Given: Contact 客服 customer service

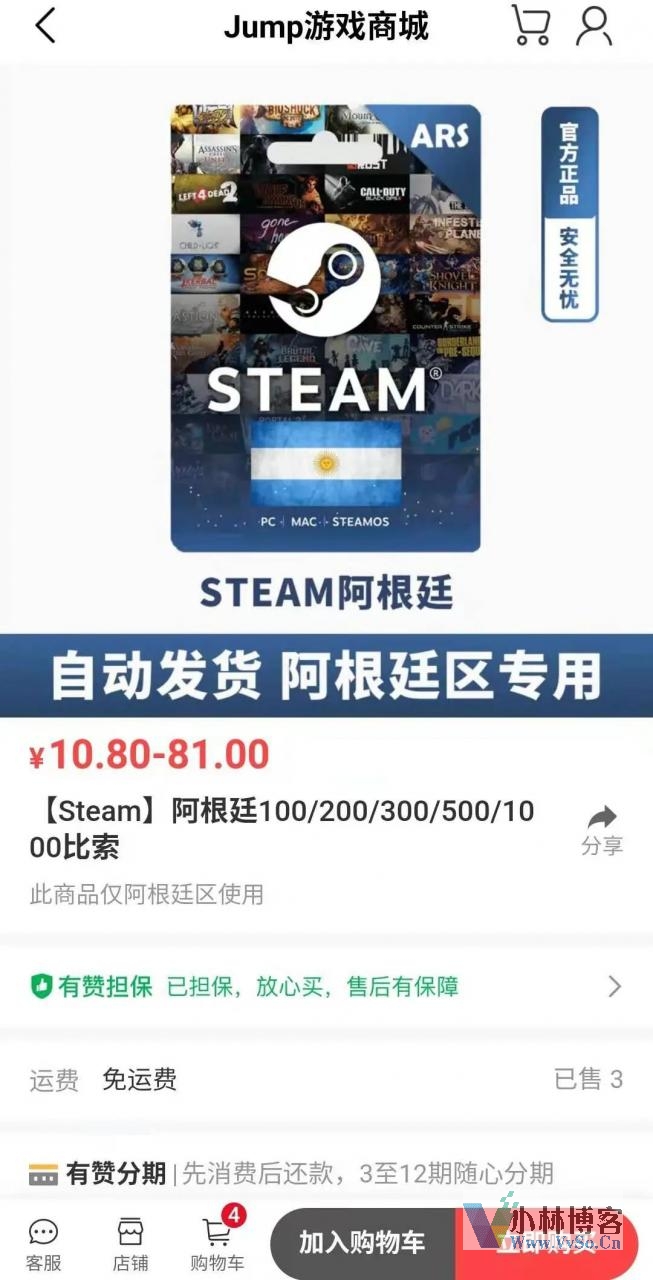Looking at the screenshot, I should click(43, 1243).
